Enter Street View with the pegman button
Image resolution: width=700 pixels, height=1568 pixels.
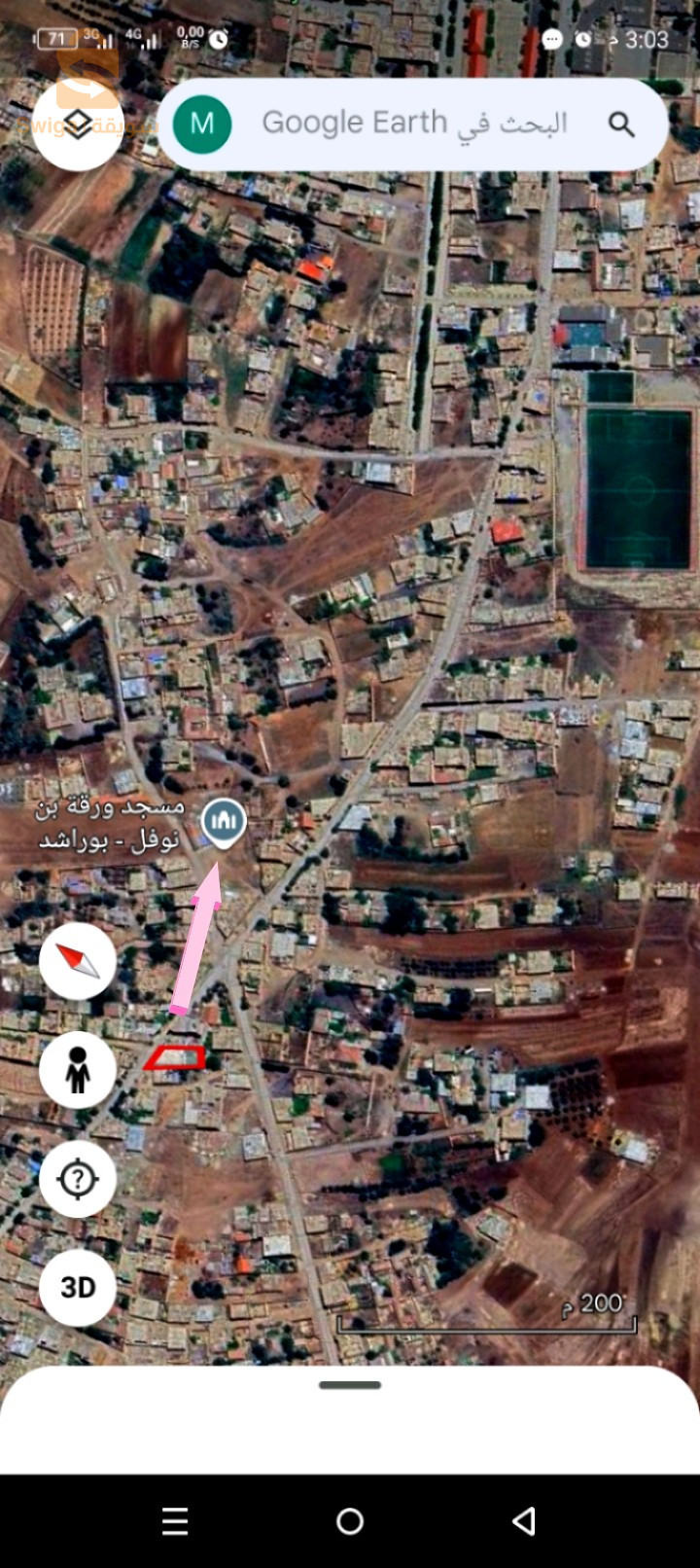(x=78, y=1070)
